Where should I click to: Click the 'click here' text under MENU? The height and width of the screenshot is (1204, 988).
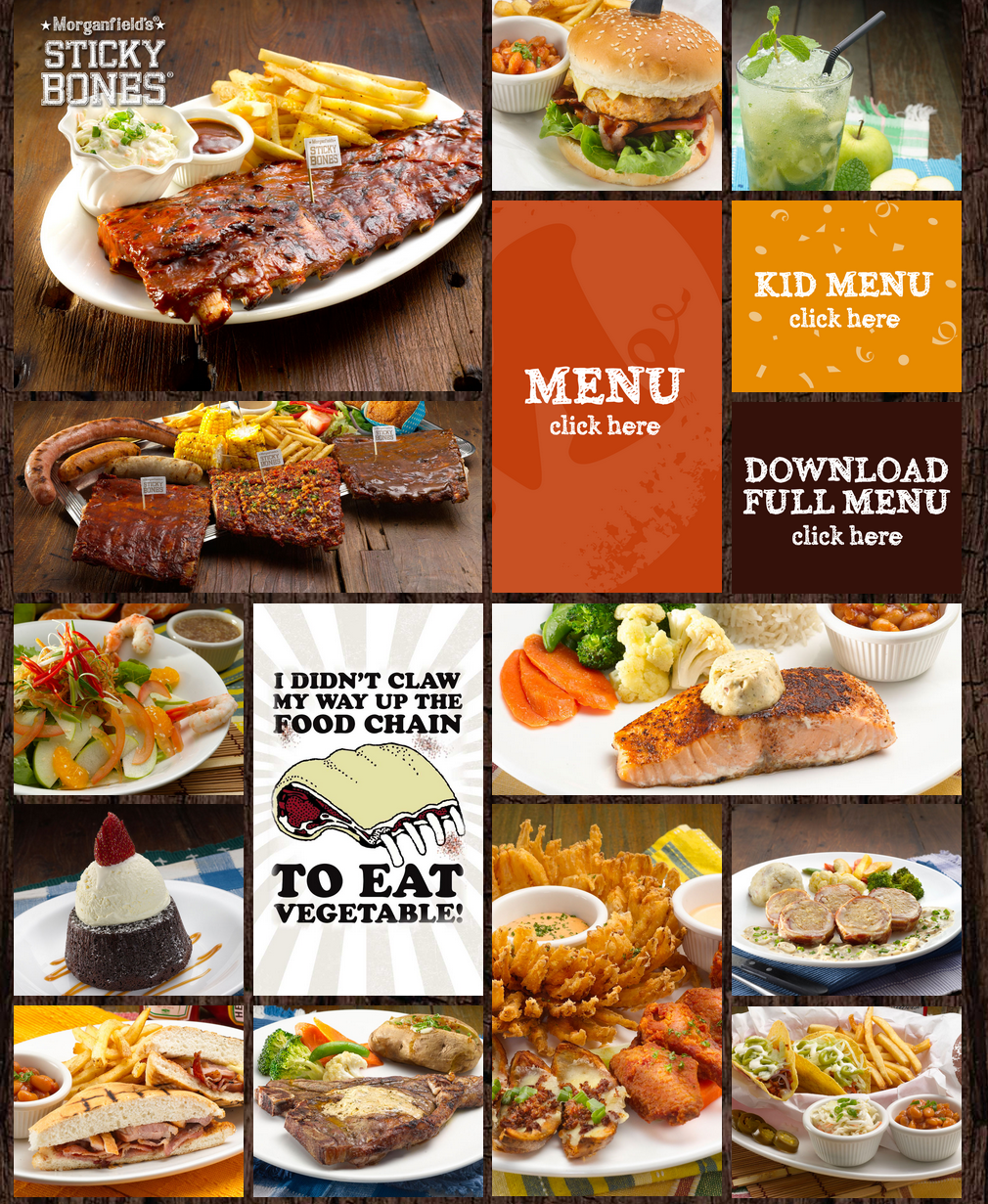coord(606,426)
